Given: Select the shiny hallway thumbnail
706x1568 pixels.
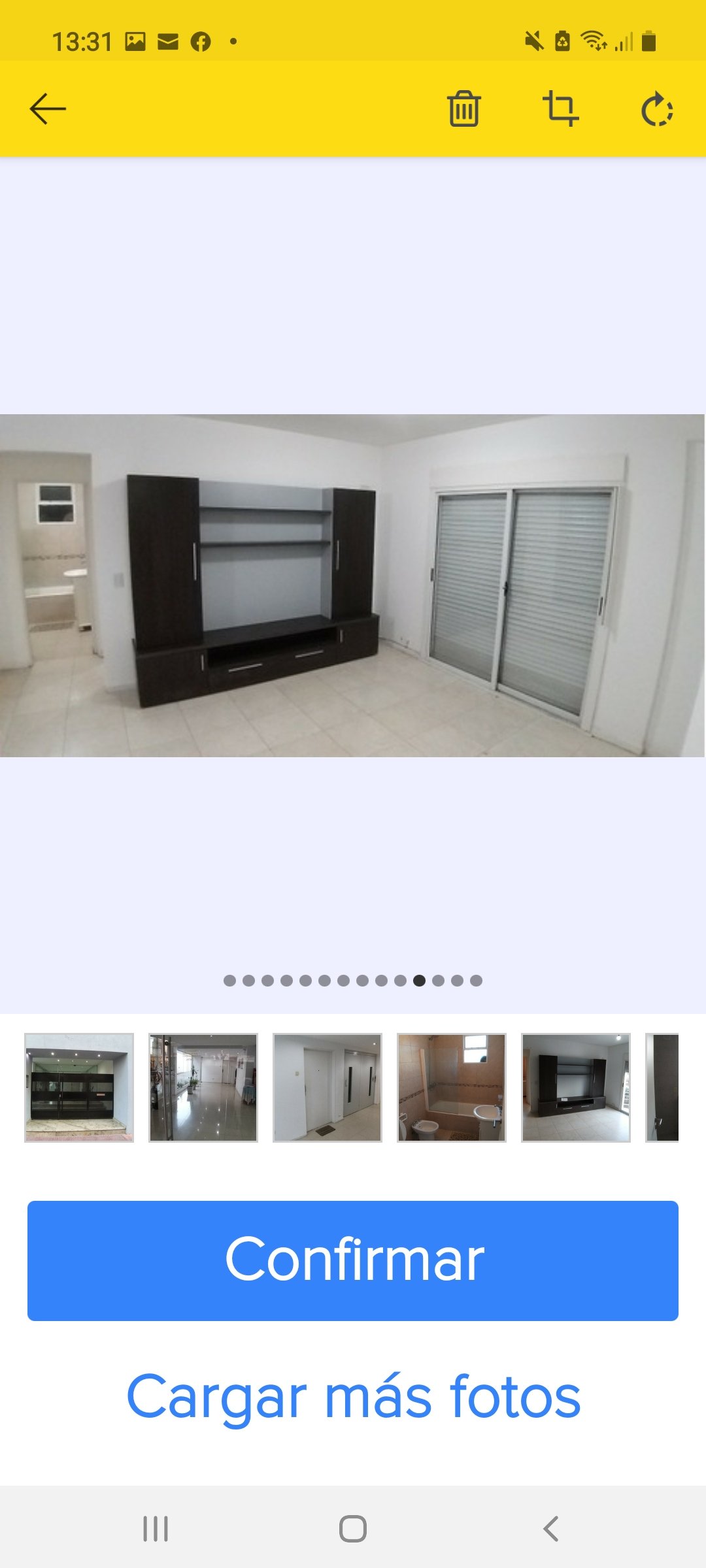Looking at the screenshot, I should click(203, 1088).
